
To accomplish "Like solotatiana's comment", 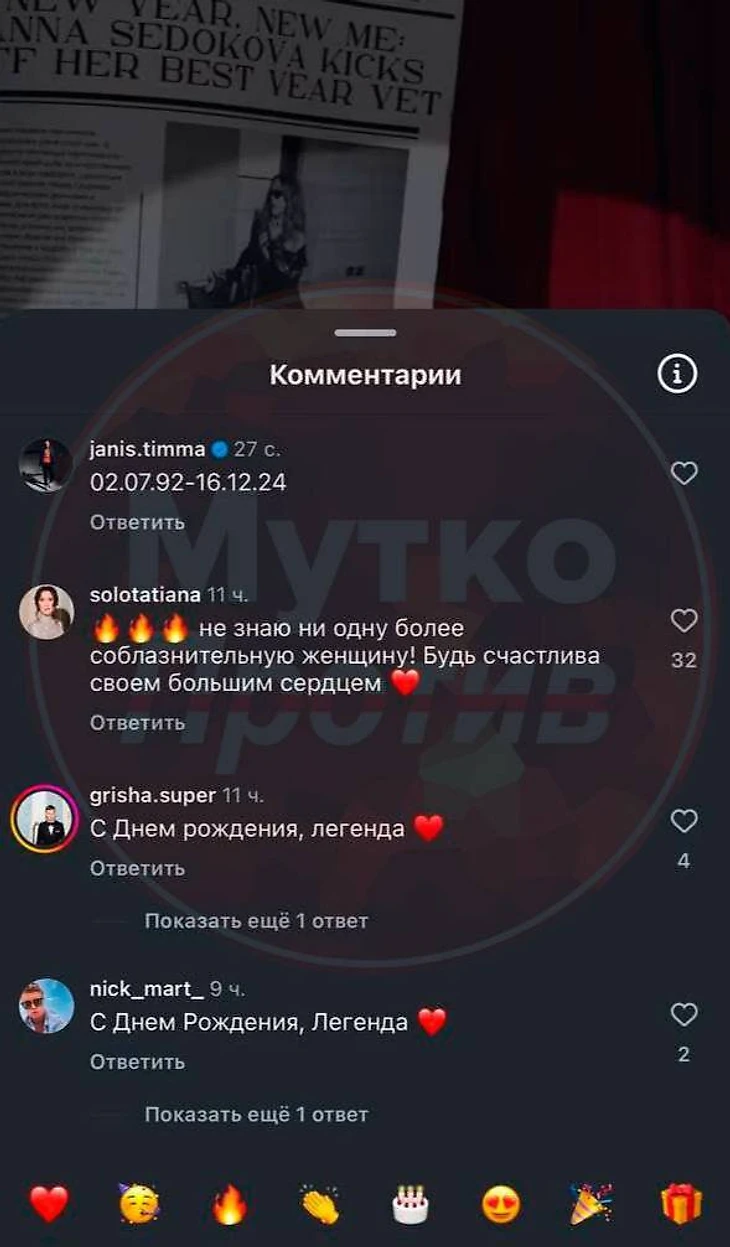I will (x=683, y=621).
